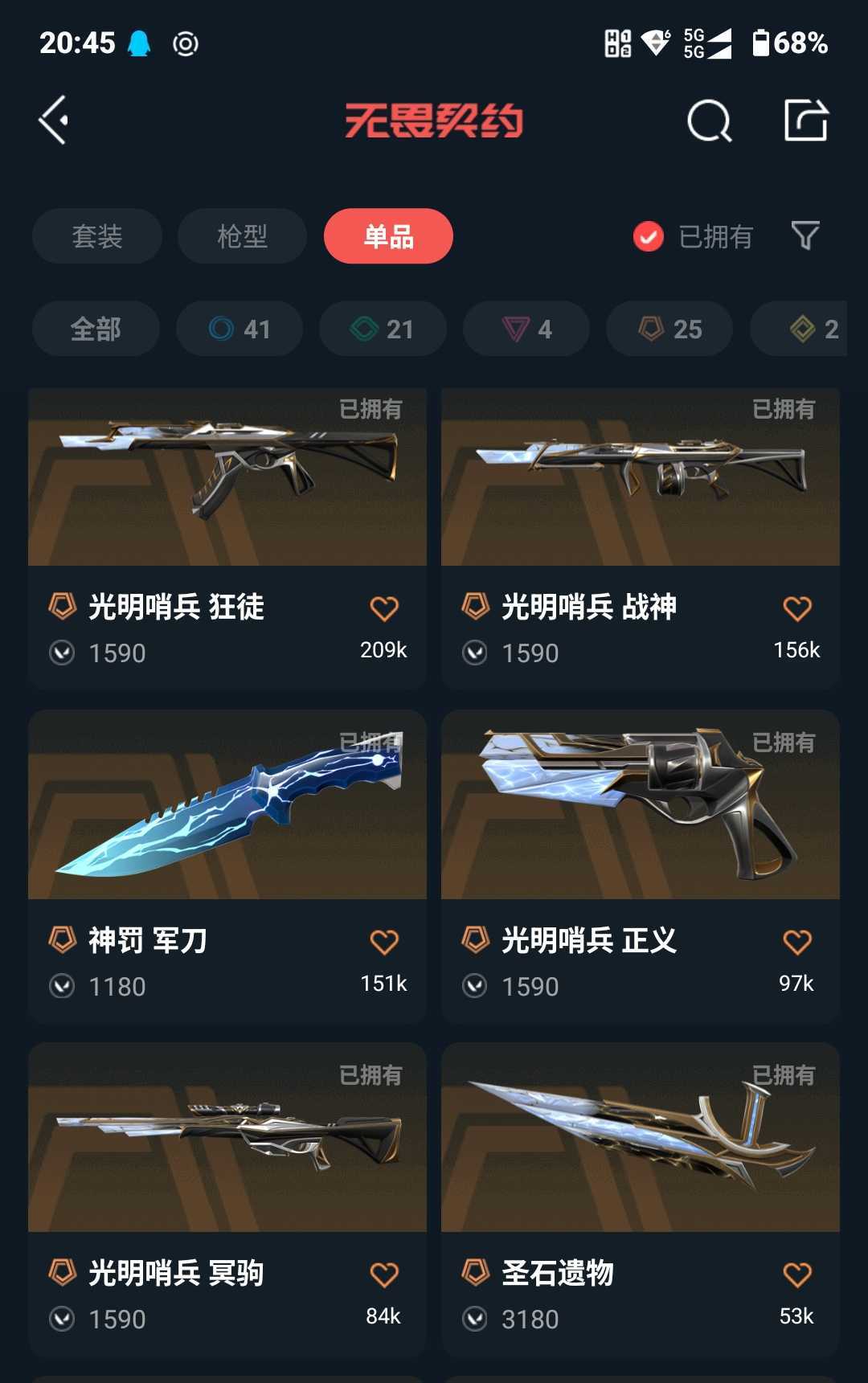Image resolution: width=868 pixels, height=1383 pixels.
Task: Select the pink rarity filter showing 4
Action: click(526, 329)
